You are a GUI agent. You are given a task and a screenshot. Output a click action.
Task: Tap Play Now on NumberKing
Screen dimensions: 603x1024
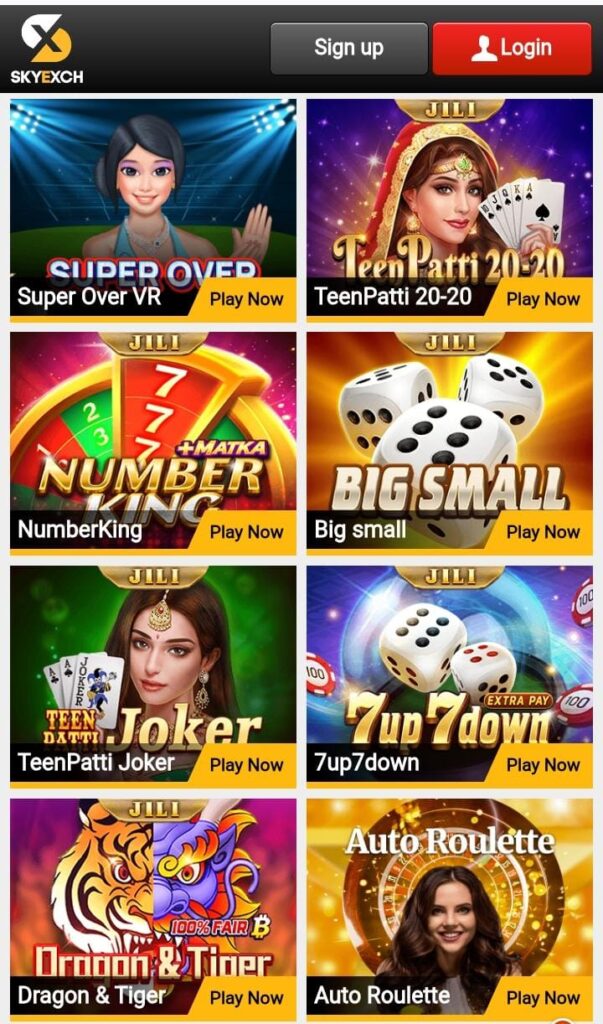[x=246, y=532]
